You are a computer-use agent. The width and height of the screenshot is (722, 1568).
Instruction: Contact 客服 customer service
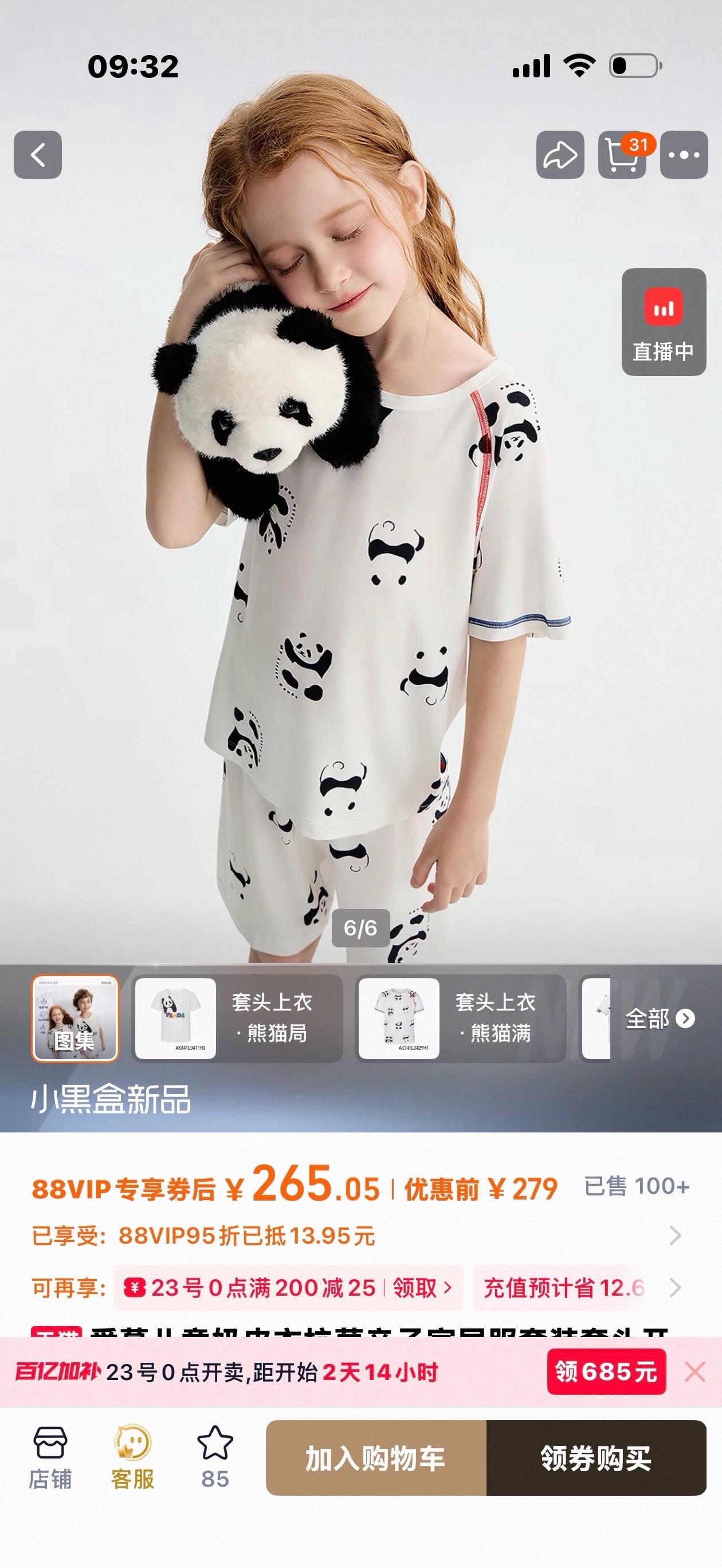[132, 1457]
